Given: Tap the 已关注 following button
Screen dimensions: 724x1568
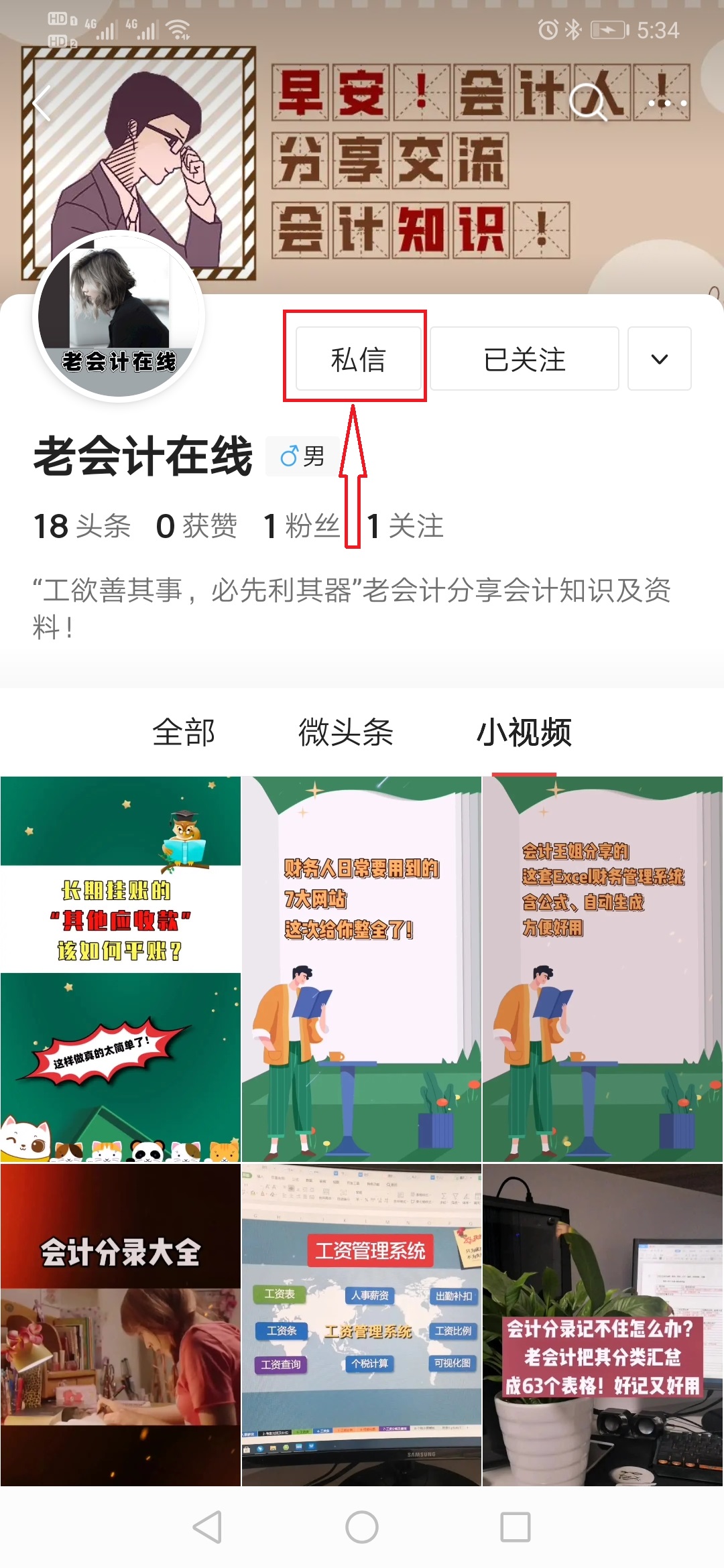Looking at the screenshot, I should tap(524, 358).
